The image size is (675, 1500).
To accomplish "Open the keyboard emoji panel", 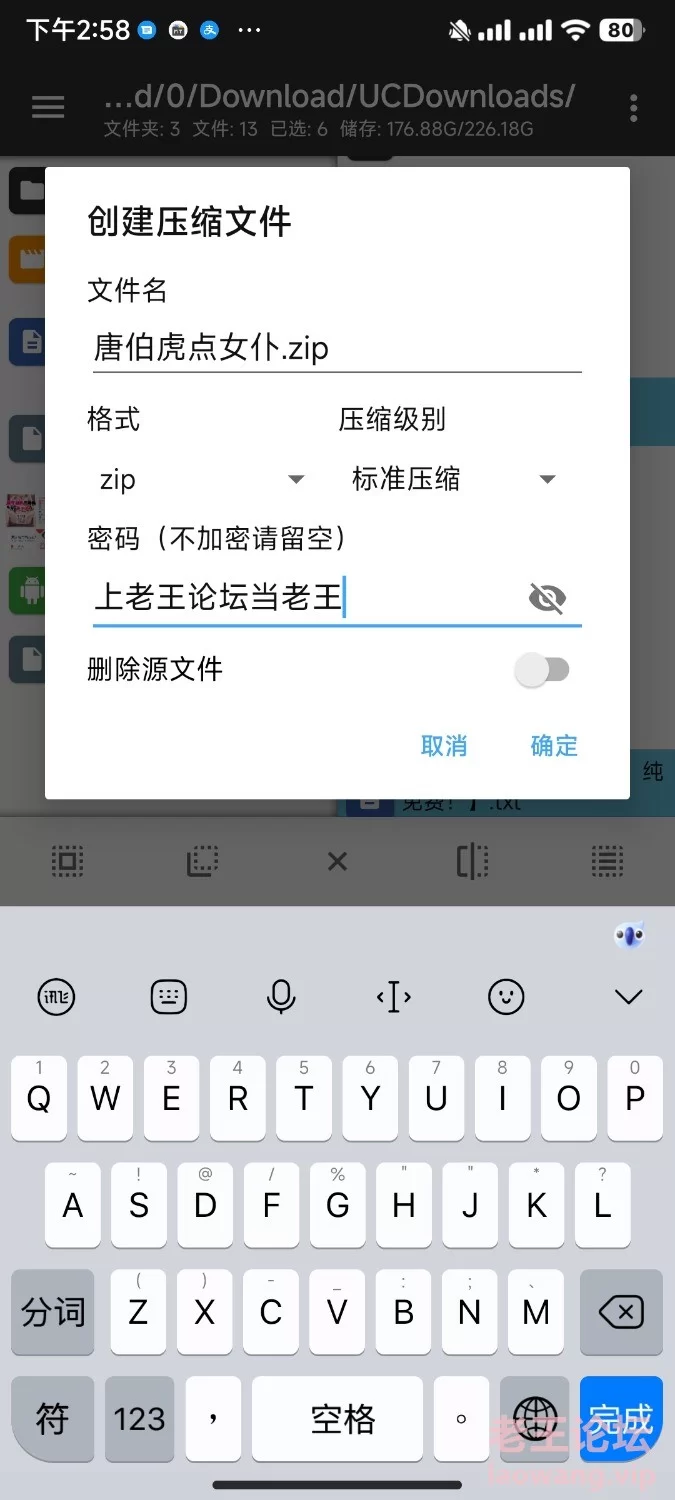I will (506, 996).
